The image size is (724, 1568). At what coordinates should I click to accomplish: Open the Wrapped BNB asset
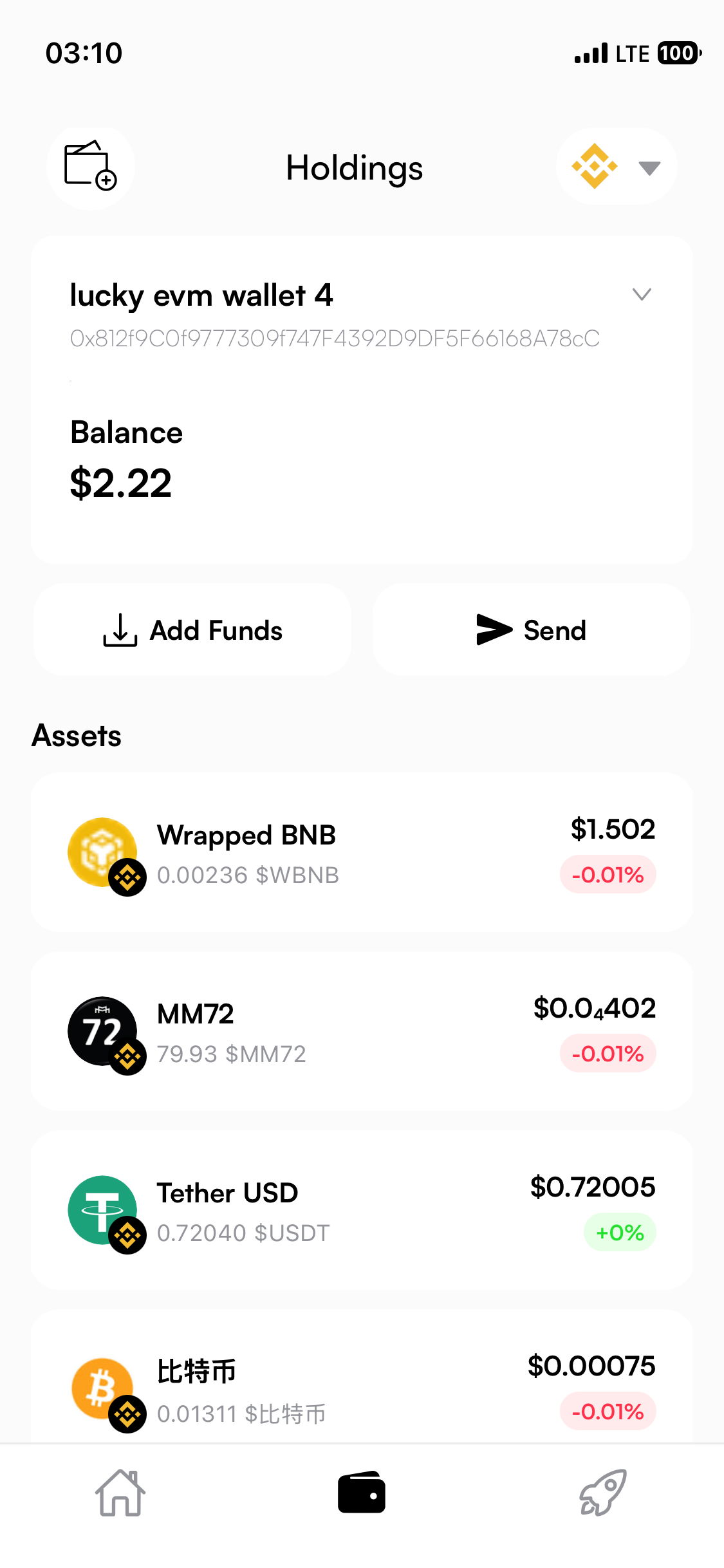362,852
